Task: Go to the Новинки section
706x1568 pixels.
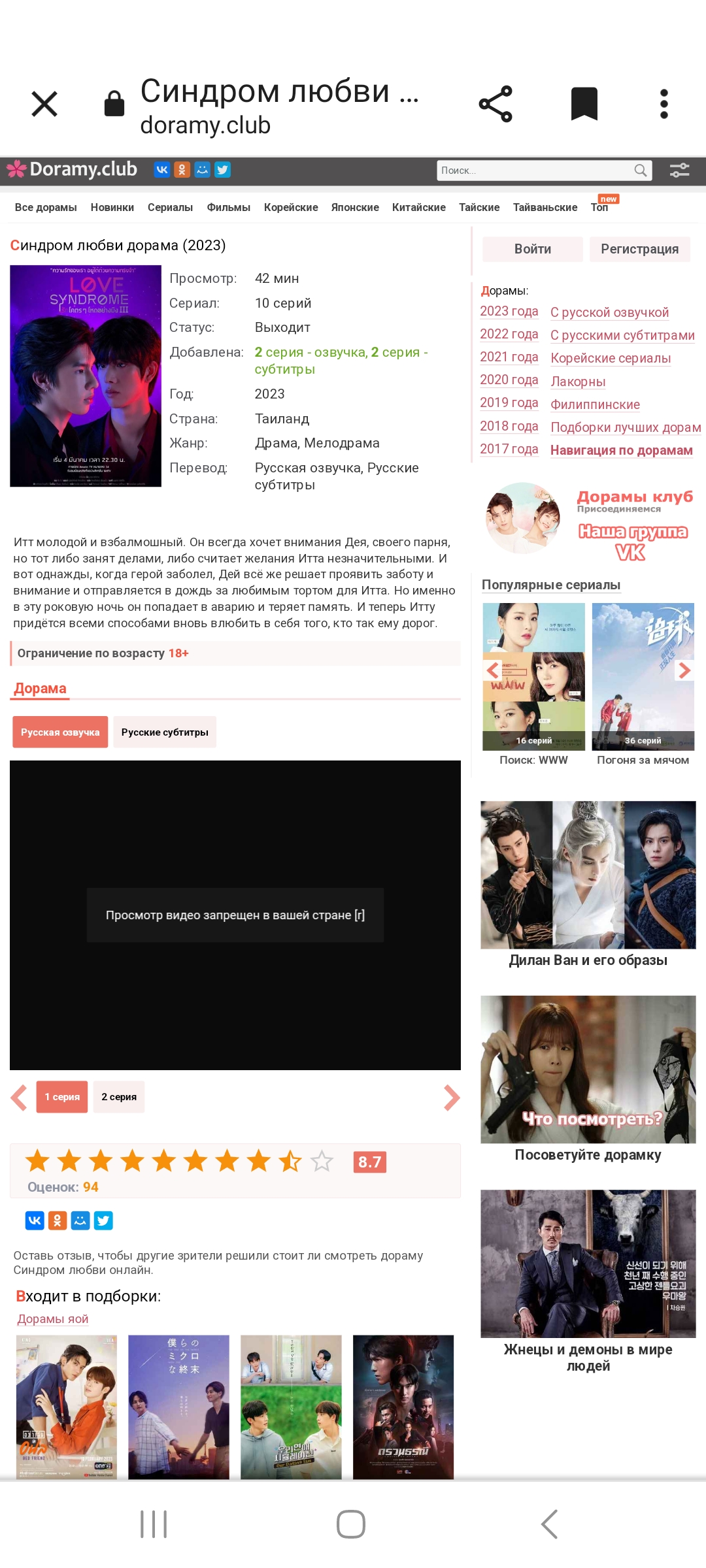Action: pyautogui.click(x=112, y=207)
